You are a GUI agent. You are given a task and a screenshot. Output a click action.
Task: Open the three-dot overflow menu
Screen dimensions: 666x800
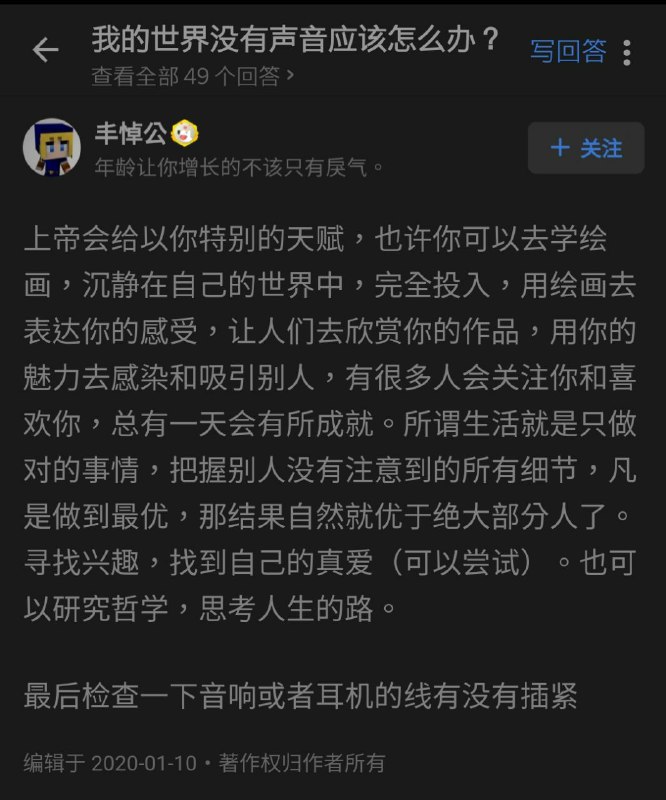point(627,52)
